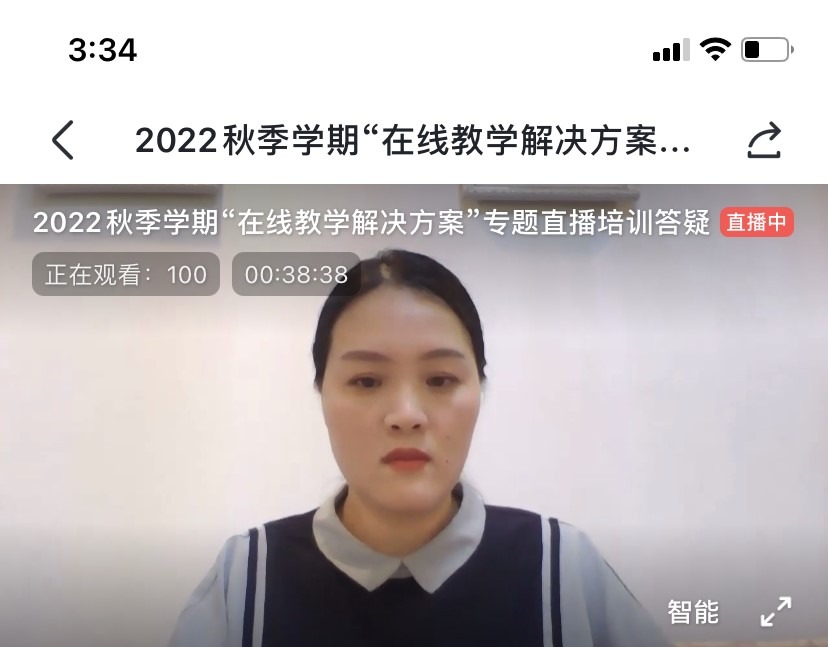Open the 智能 quality options

(x=693, y=612)
